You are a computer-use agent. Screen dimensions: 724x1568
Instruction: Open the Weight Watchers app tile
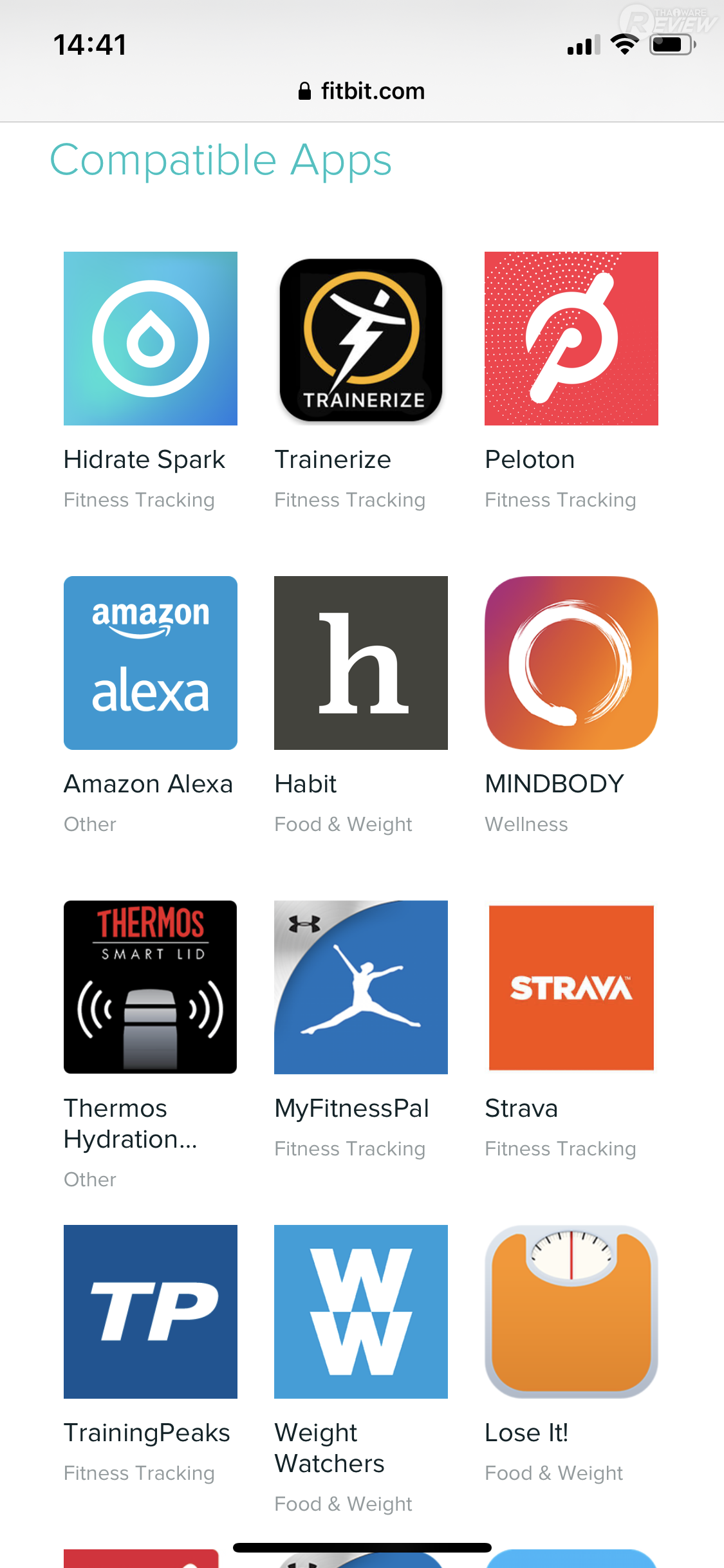coord(361,1312)
